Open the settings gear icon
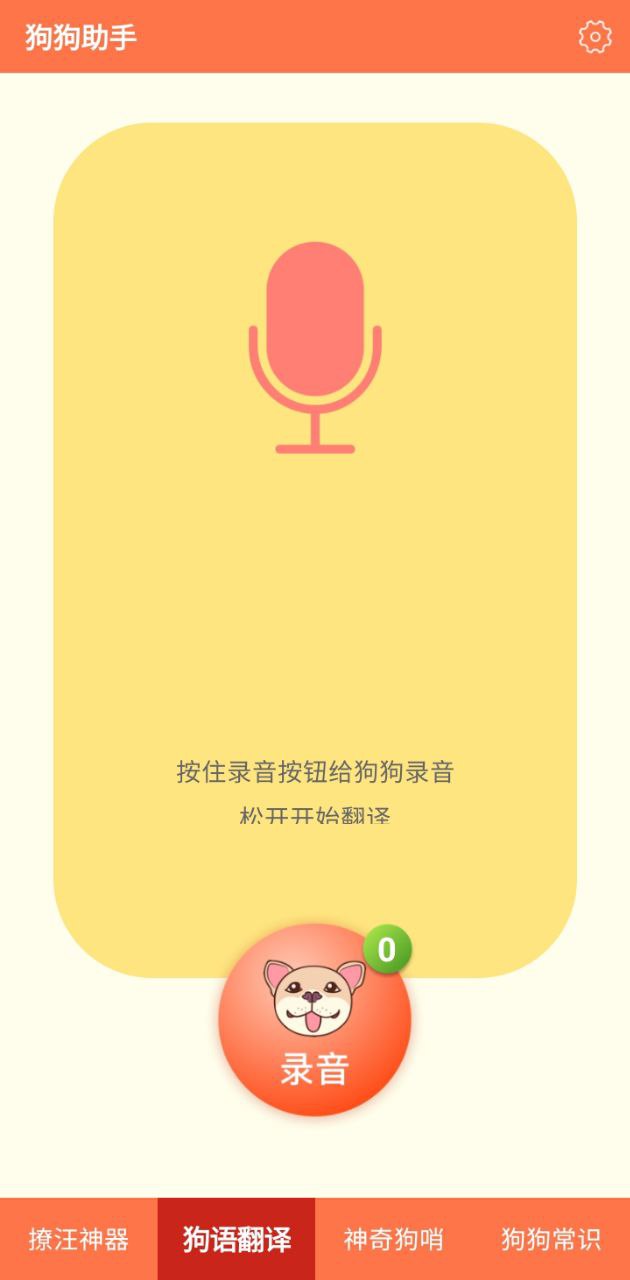630x1280 pixels. tap(594, 37)
